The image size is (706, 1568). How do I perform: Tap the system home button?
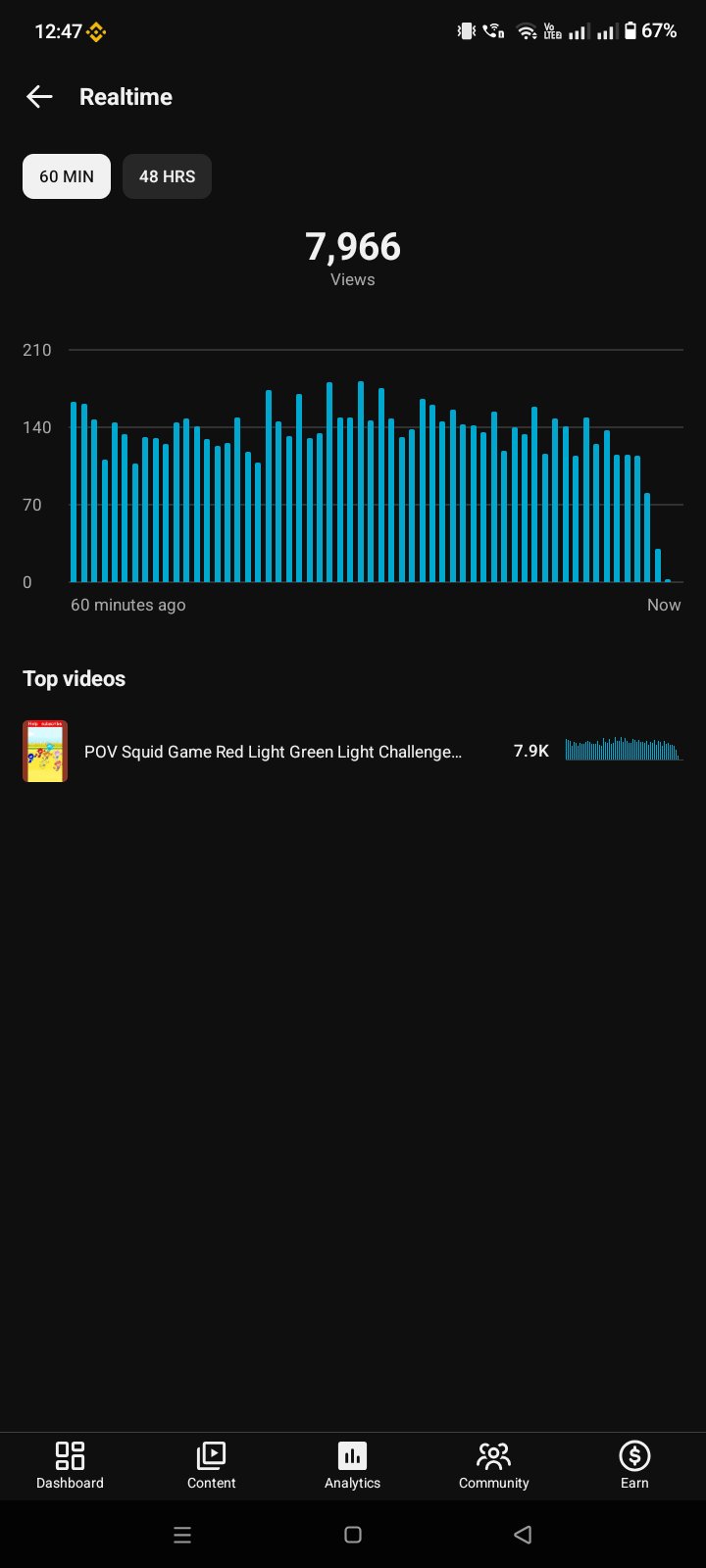coord(353,1535)
